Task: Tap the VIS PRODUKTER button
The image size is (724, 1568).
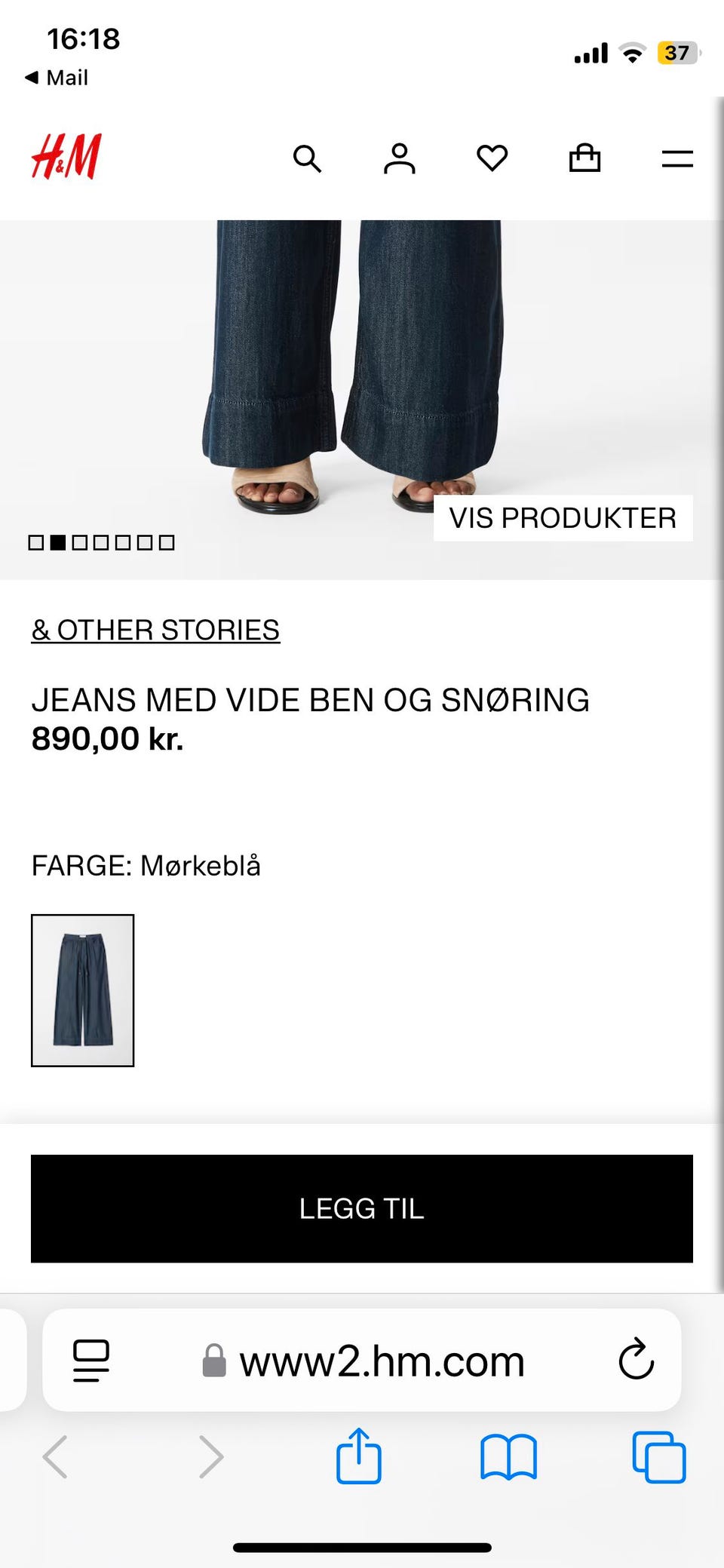Action: point(563,518)
